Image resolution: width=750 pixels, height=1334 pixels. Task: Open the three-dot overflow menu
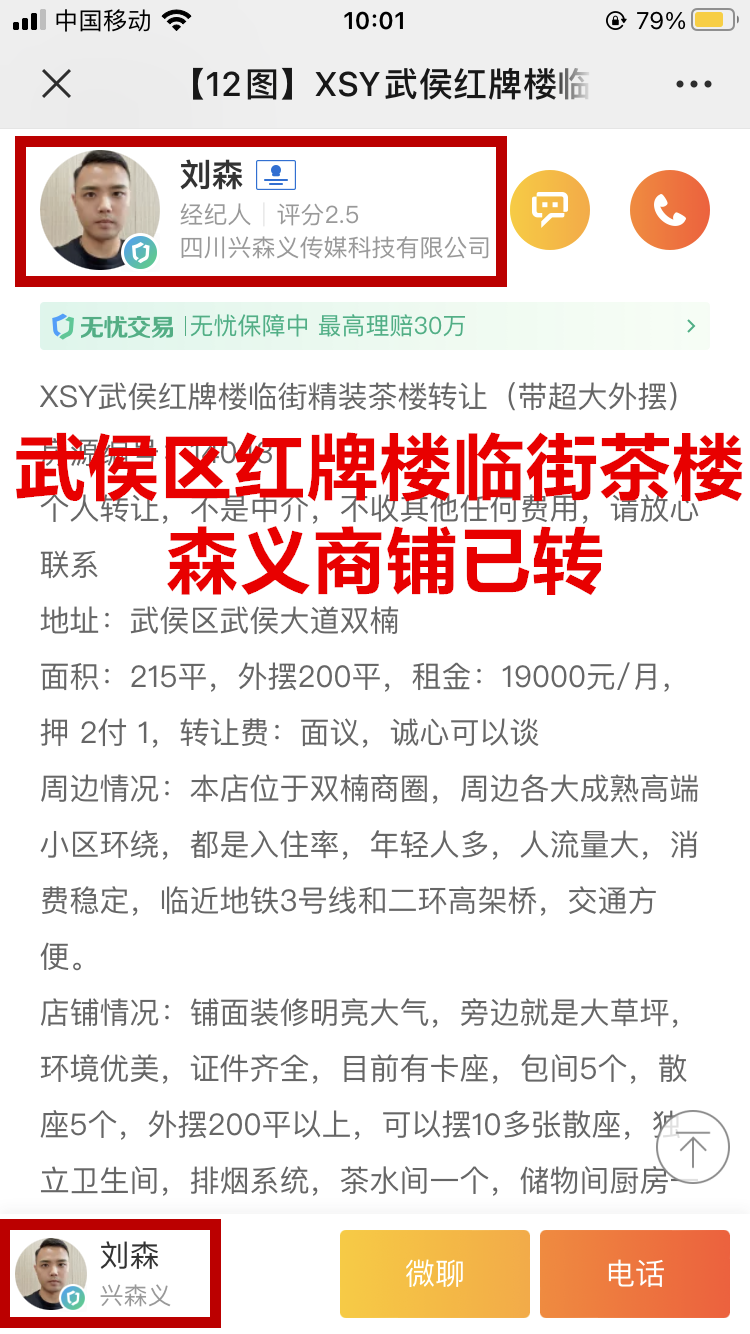point(693,85)
